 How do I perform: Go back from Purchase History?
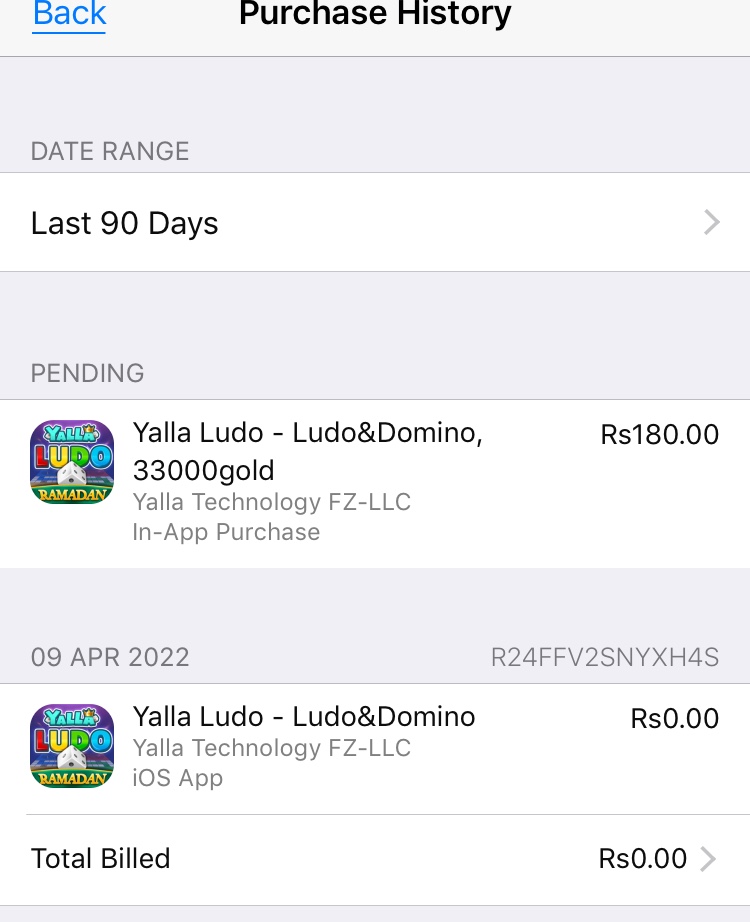(69, 15)
